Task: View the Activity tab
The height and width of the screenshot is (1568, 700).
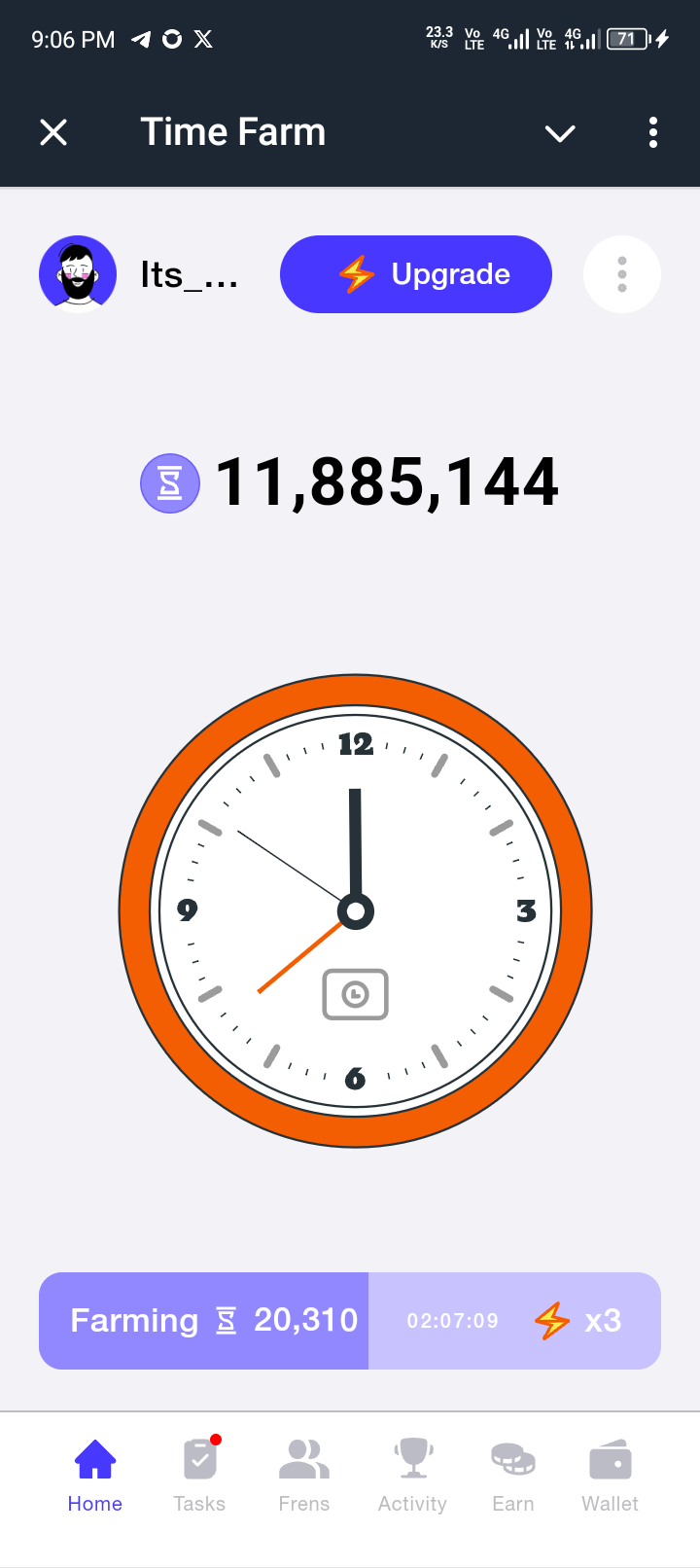Action: [x=413, y=1477]
